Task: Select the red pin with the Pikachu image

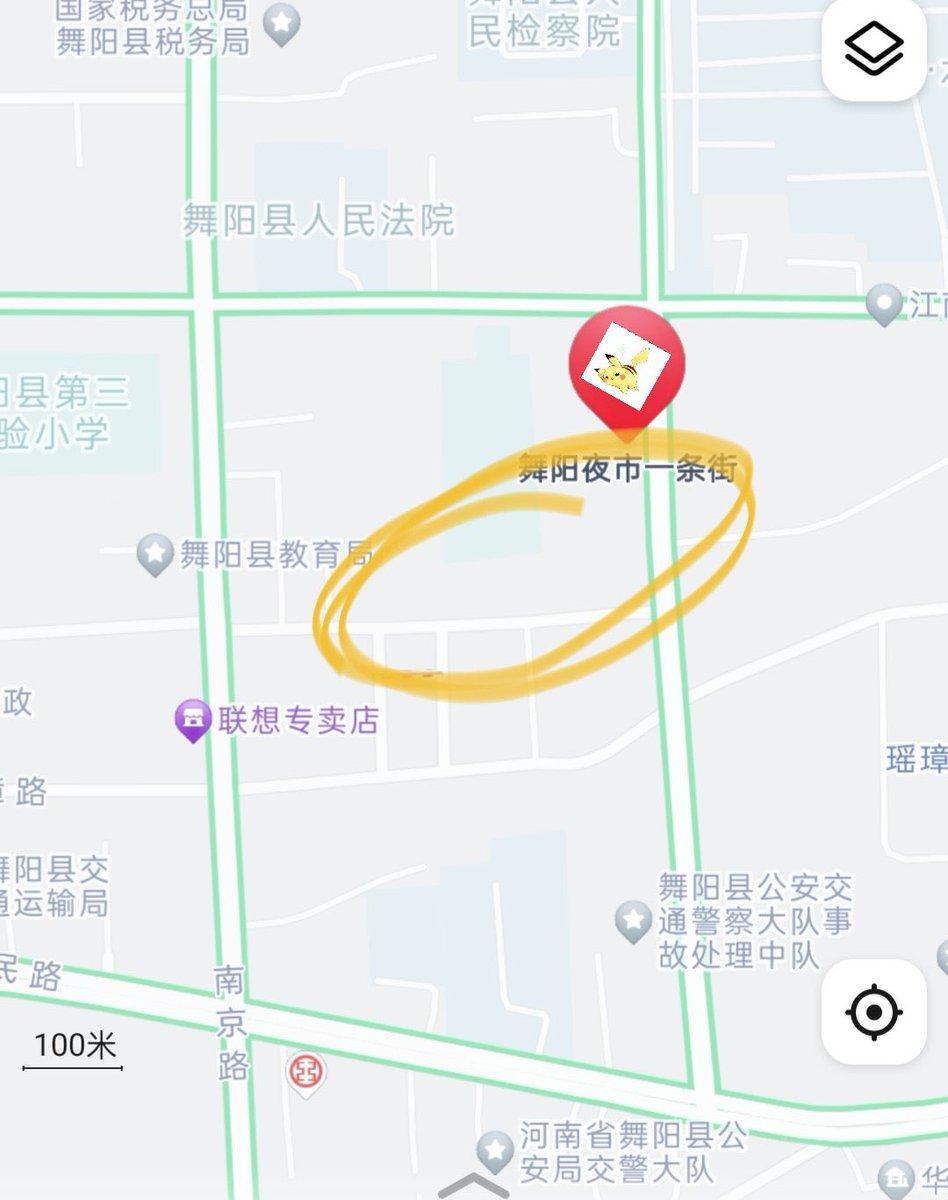Action: pos(626,372)
